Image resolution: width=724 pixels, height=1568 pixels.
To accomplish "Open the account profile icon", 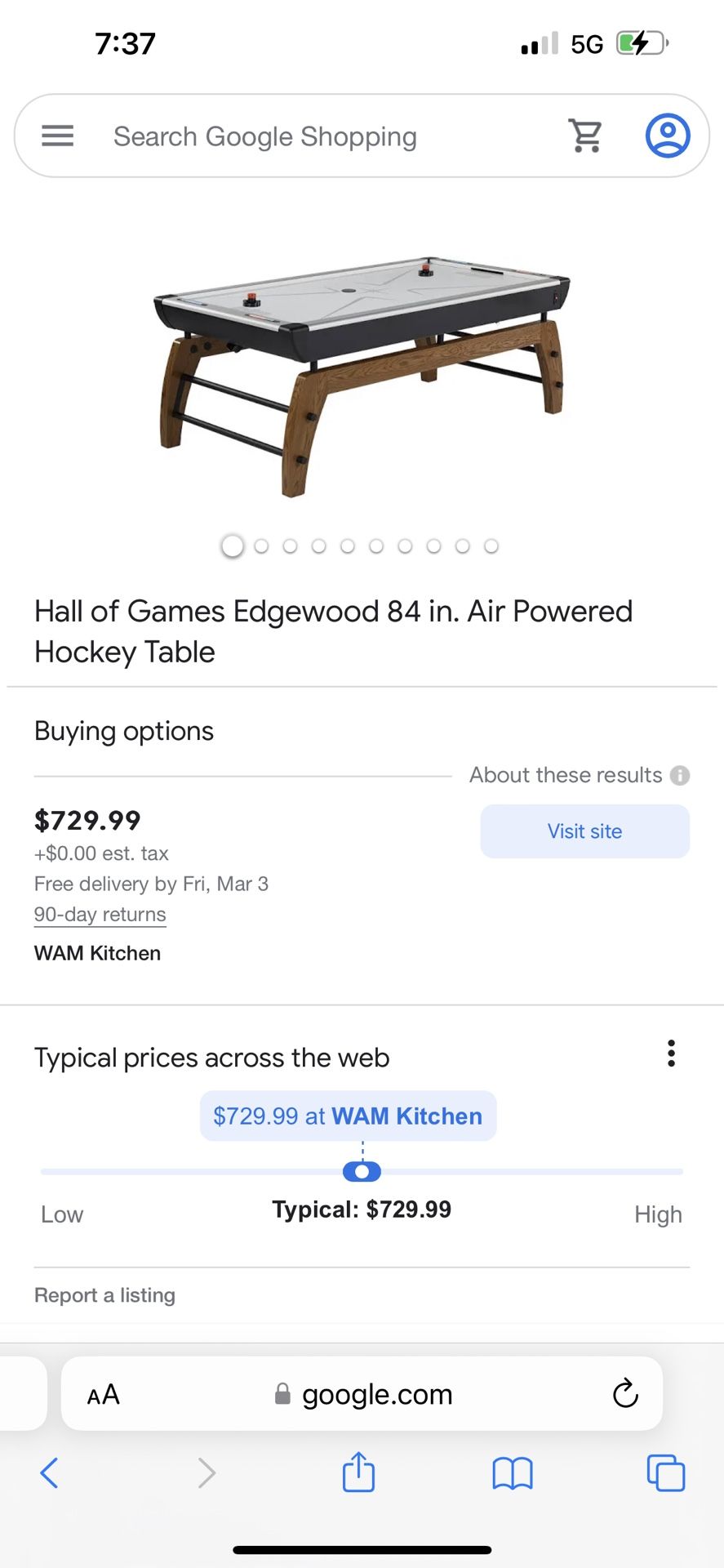I will [x=667, y=136].
